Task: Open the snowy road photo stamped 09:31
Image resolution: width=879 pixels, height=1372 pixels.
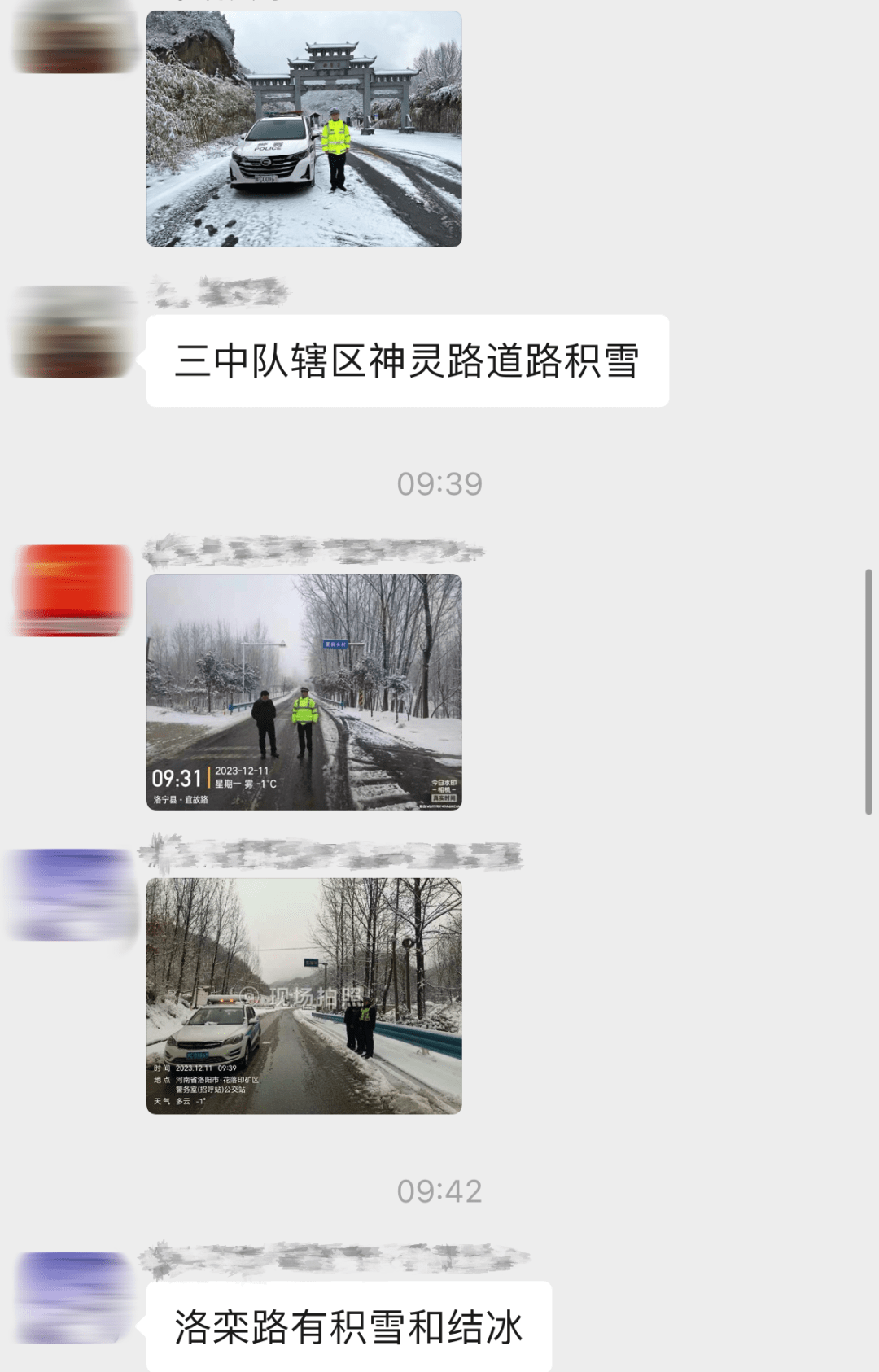Action: click(x=304, y=692)
